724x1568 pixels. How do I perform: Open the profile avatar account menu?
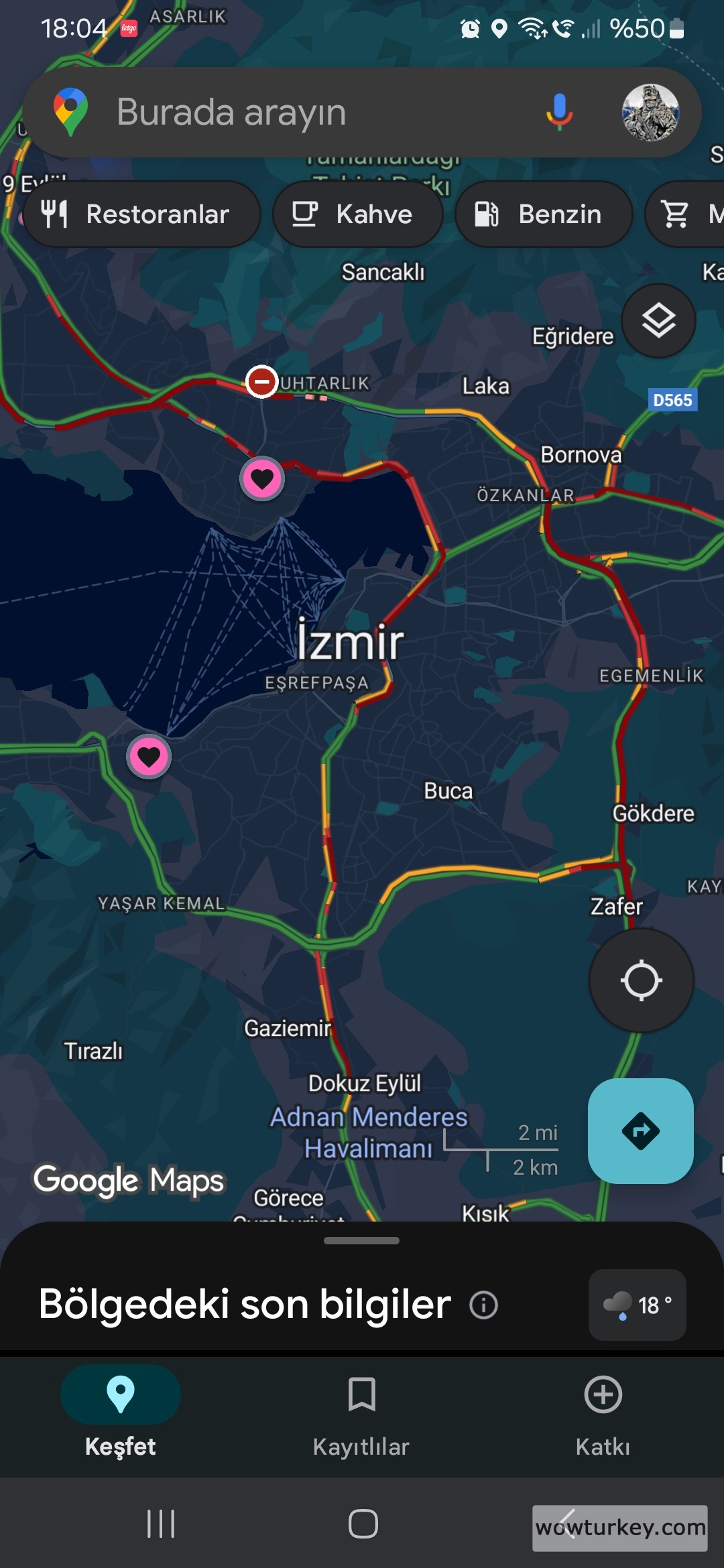pos(650,112)
